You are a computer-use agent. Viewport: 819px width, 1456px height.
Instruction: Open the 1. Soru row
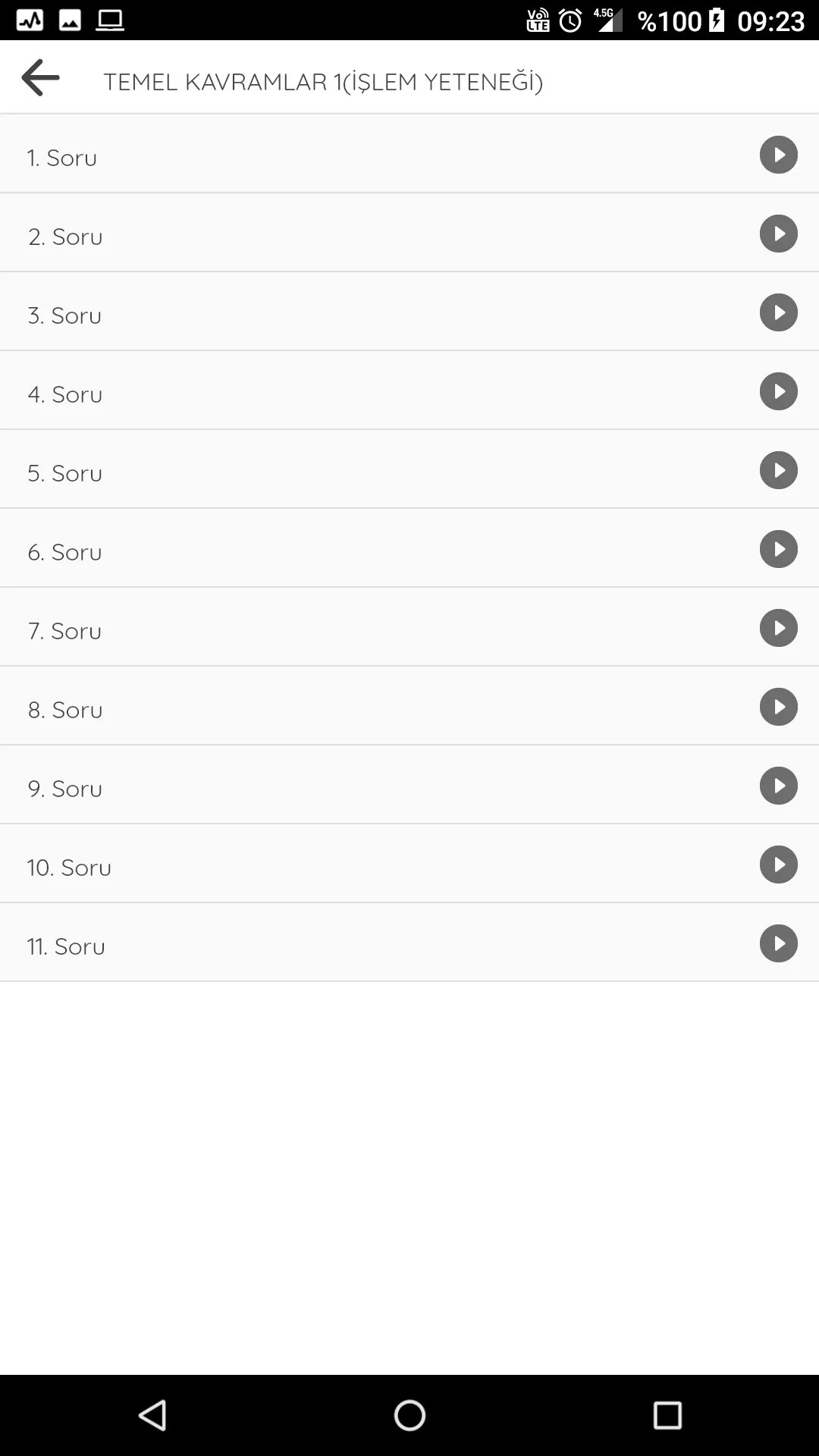click(x=409, y=154)
